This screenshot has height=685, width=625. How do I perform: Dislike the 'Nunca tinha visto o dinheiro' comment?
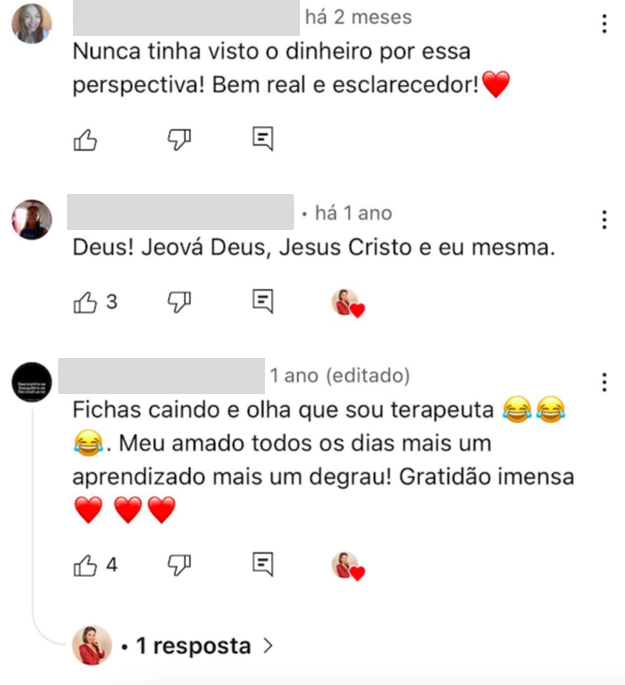(179, 140)
